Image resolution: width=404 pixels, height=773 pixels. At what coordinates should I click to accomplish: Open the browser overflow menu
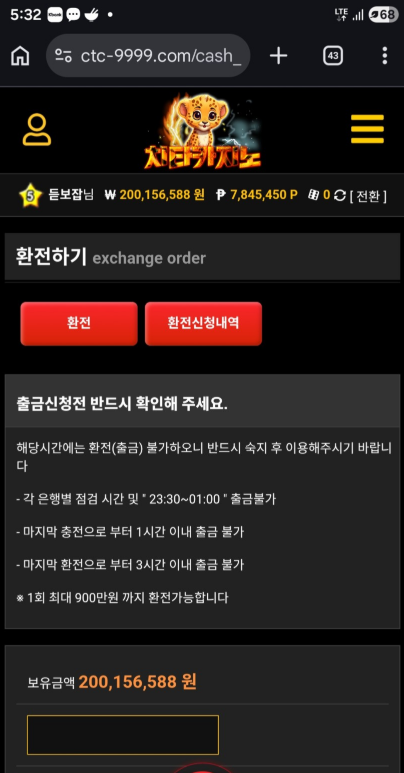[x=385, y=56]
